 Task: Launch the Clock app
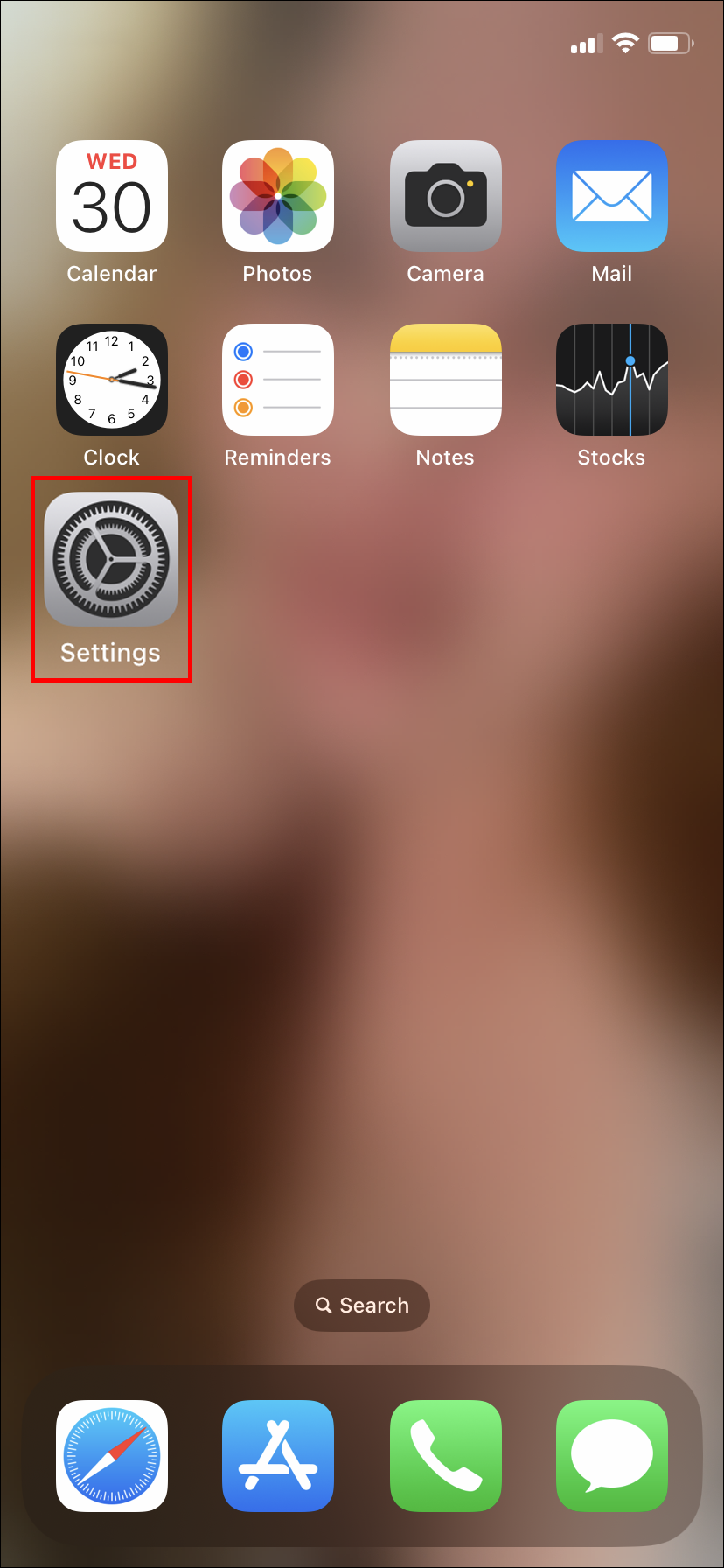point(112,380)
